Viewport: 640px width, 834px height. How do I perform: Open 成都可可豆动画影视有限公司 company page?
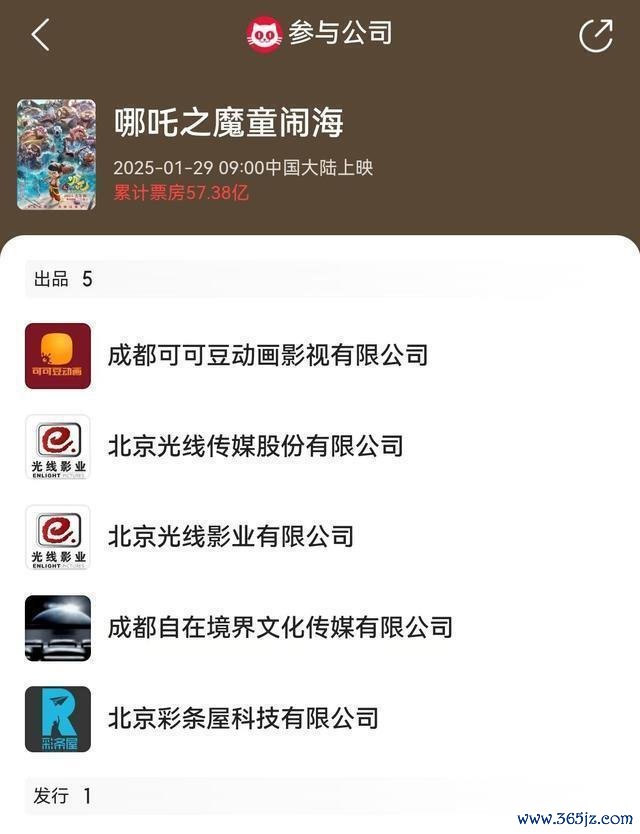pos(268,355)
